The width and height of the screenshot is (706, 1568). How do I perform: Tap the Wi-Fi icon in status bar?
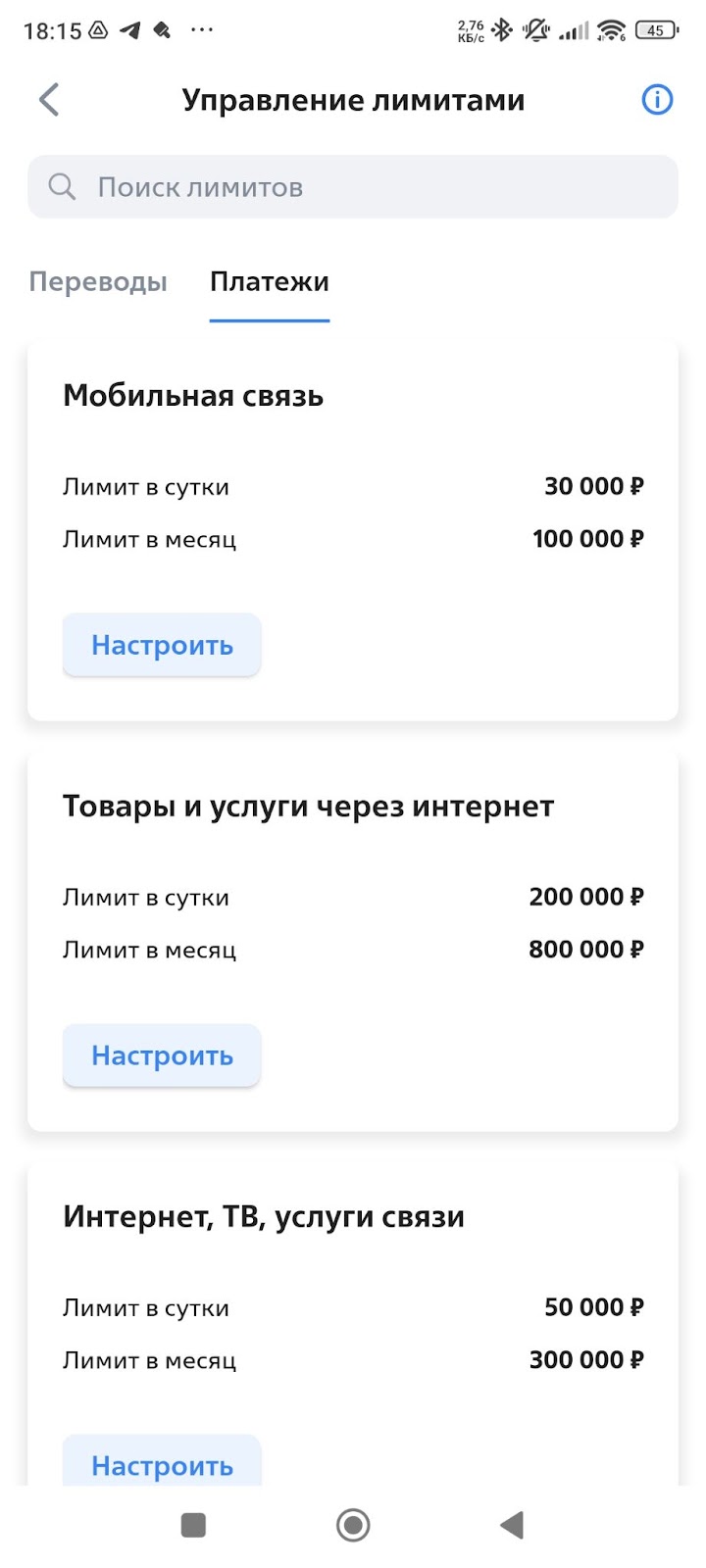coord(613,29)
